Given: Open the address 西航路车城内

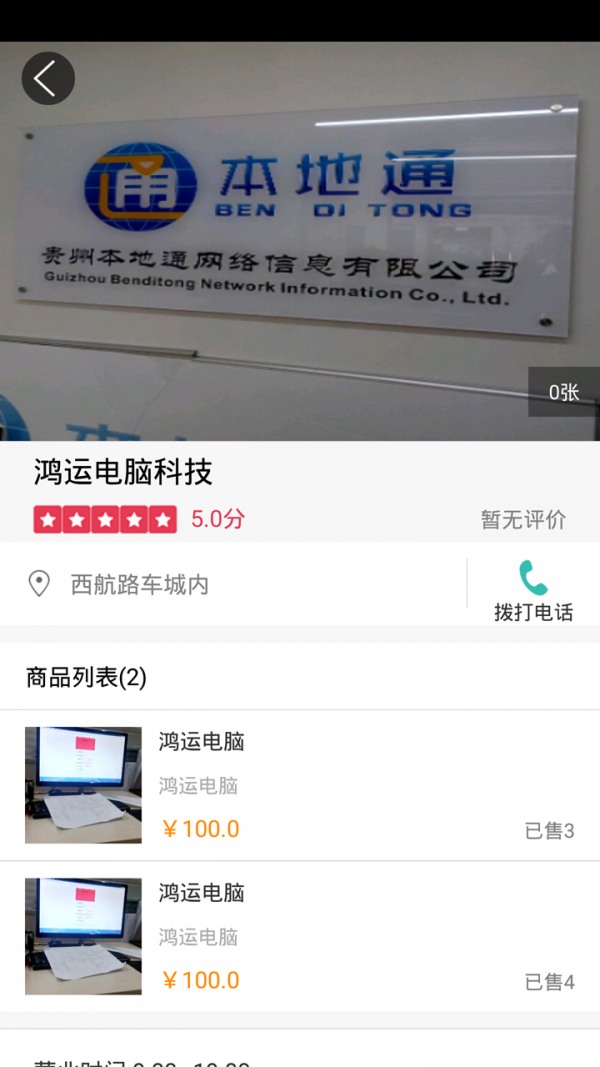Looking at the screenshot, I should [140, 585].
